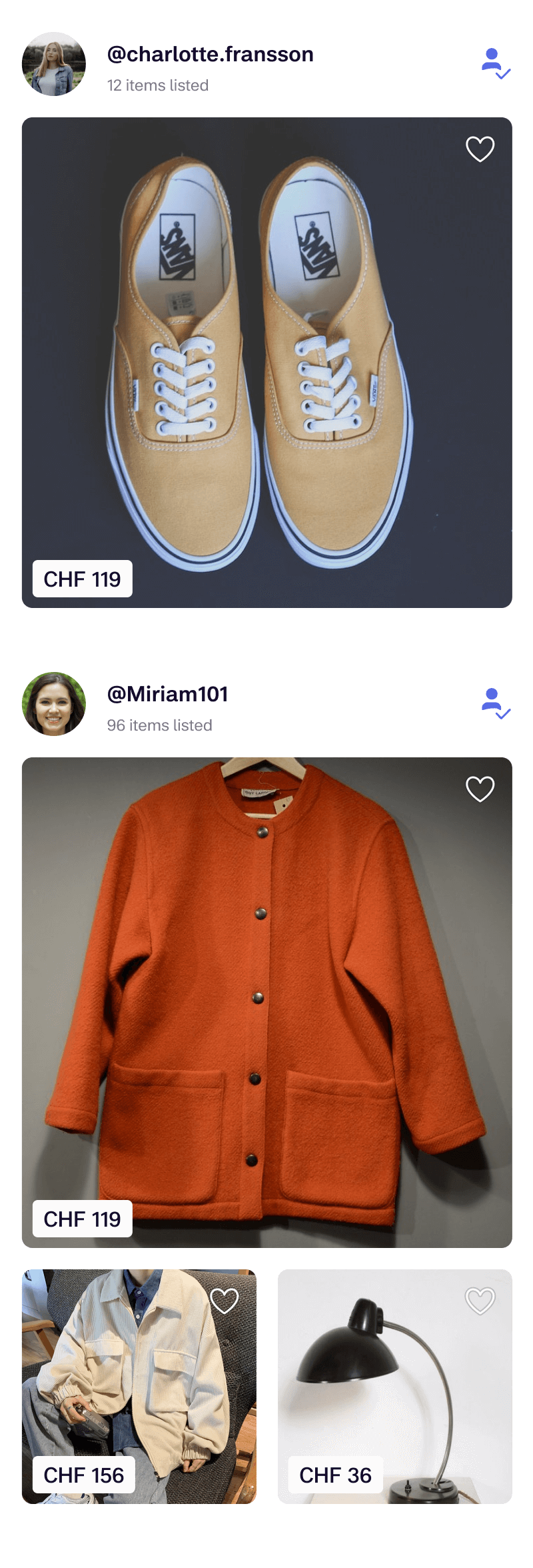Favorite the CHF 36 lamp
Viewport: 533px width, 1568px height.
[x=480, y=1301]
